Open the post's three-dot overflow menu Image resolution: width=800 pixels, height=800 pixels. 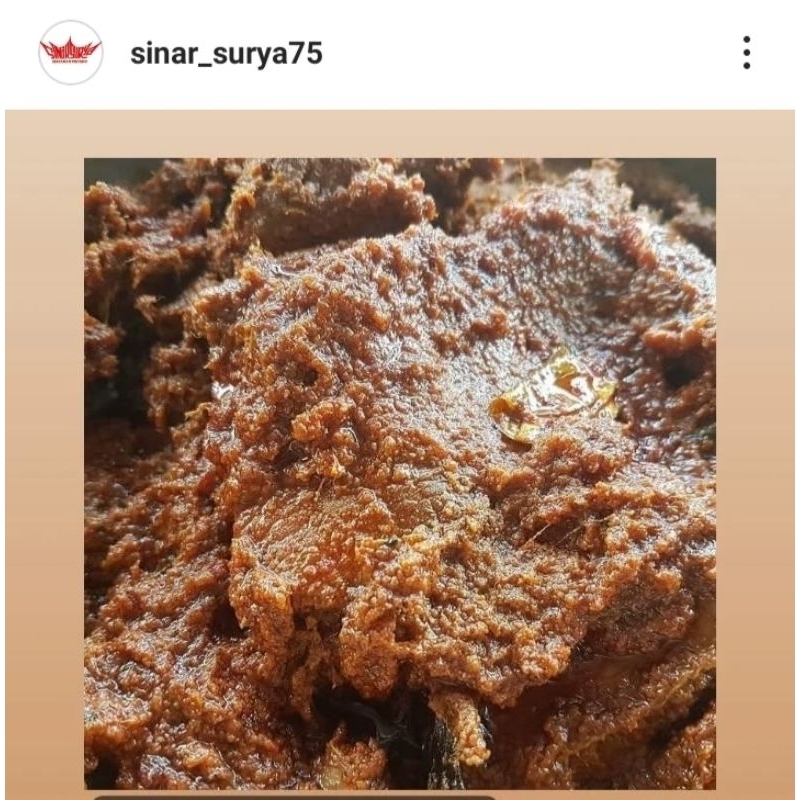click(x=746, y=53)
